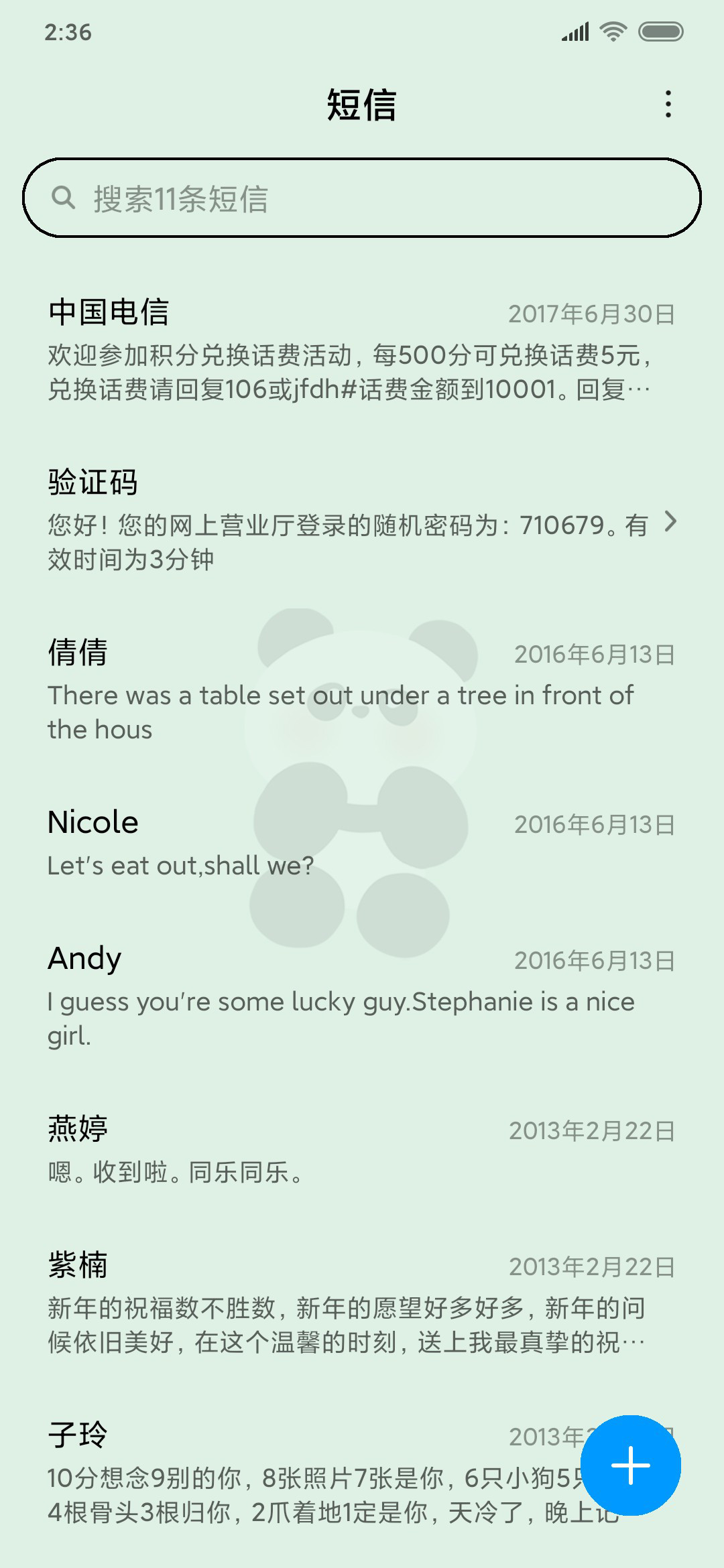Tap the search box for 11 messages
This screenshot has width=724, height=1568.
tap(362, 198)
